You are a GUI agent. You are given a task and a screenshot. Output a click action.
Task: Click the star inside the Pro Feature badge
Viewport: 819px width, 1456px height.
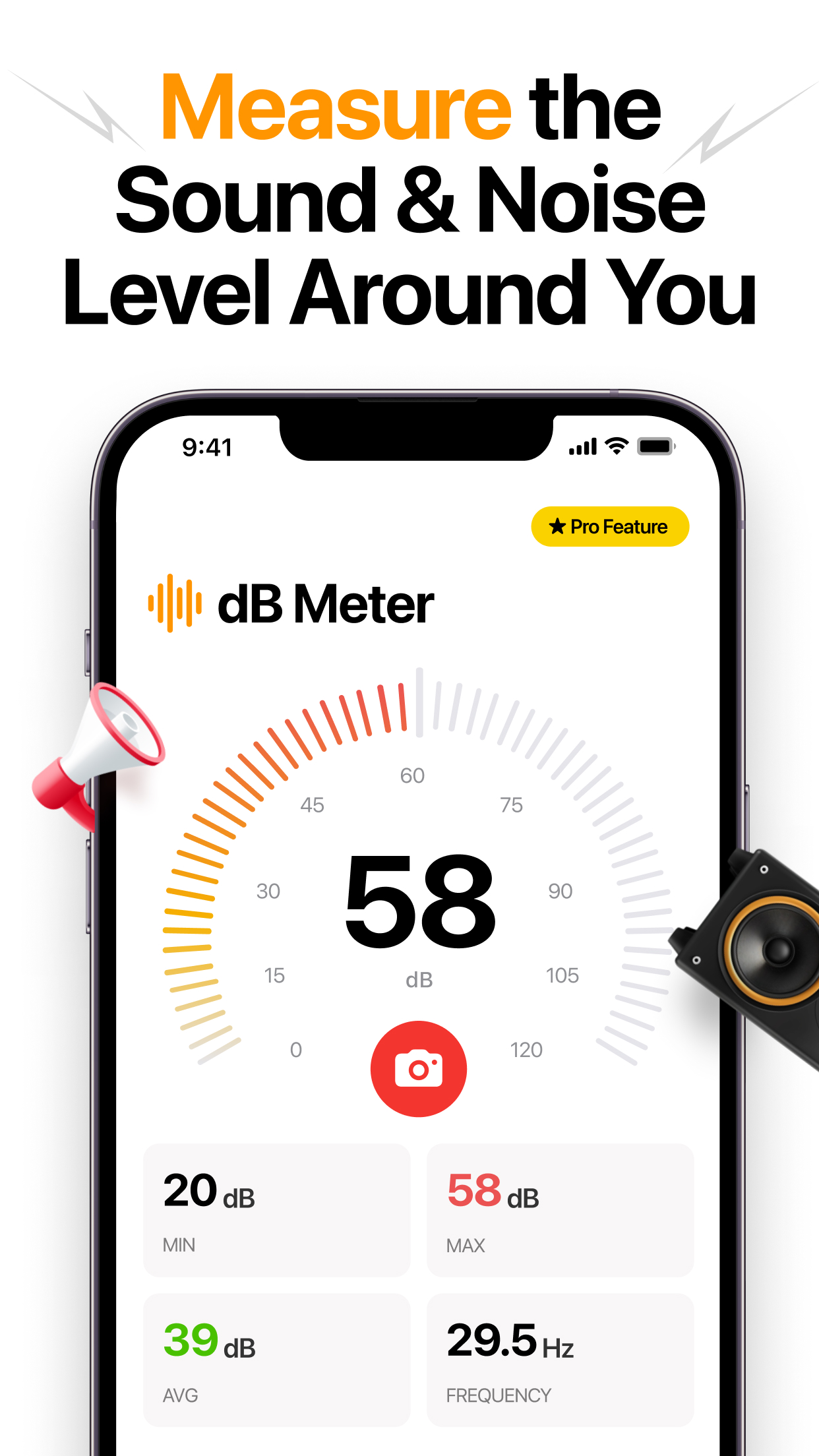tap(556, 526)
